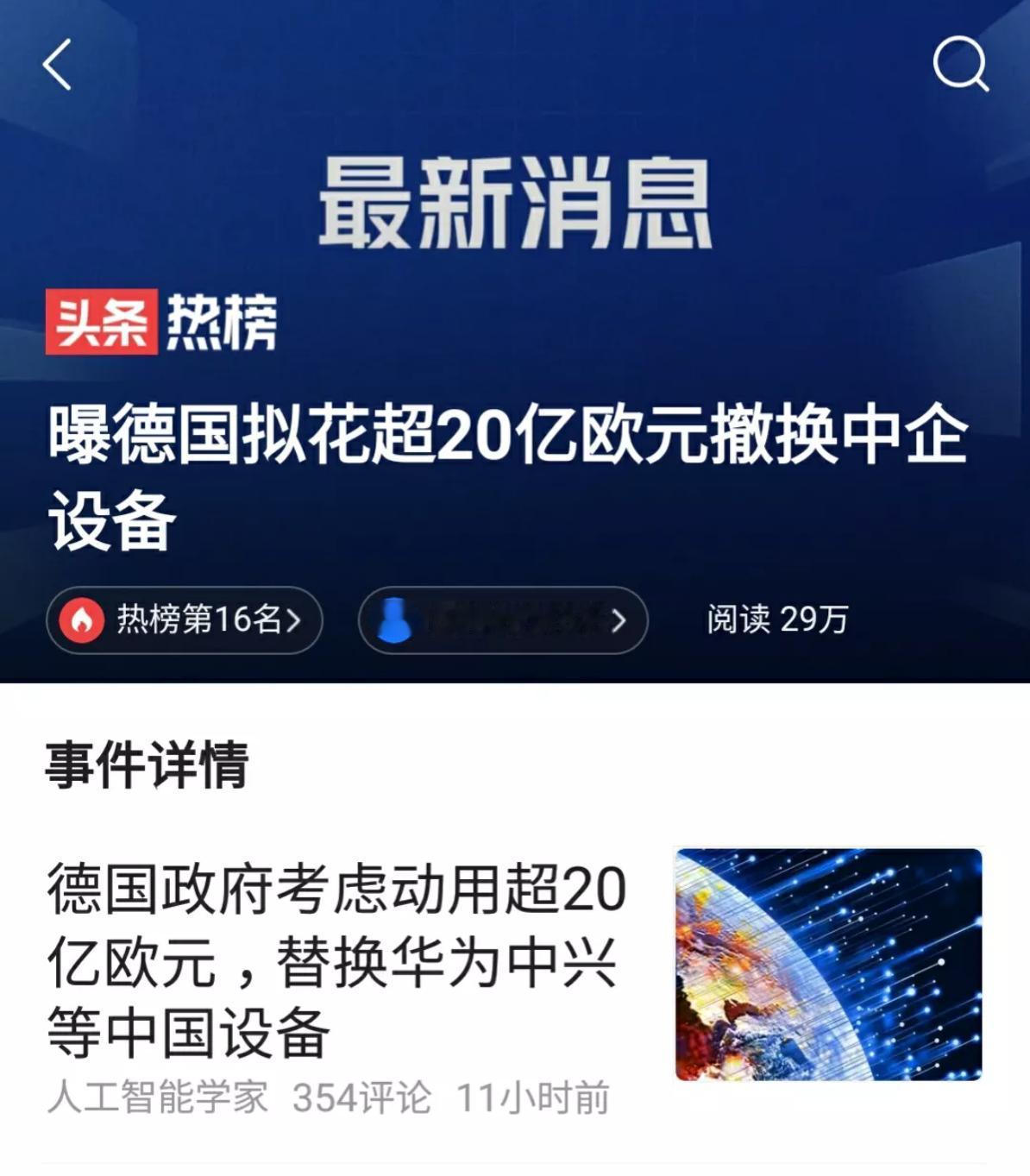Expand the user info chip via its arrow

tap(619, 619)
